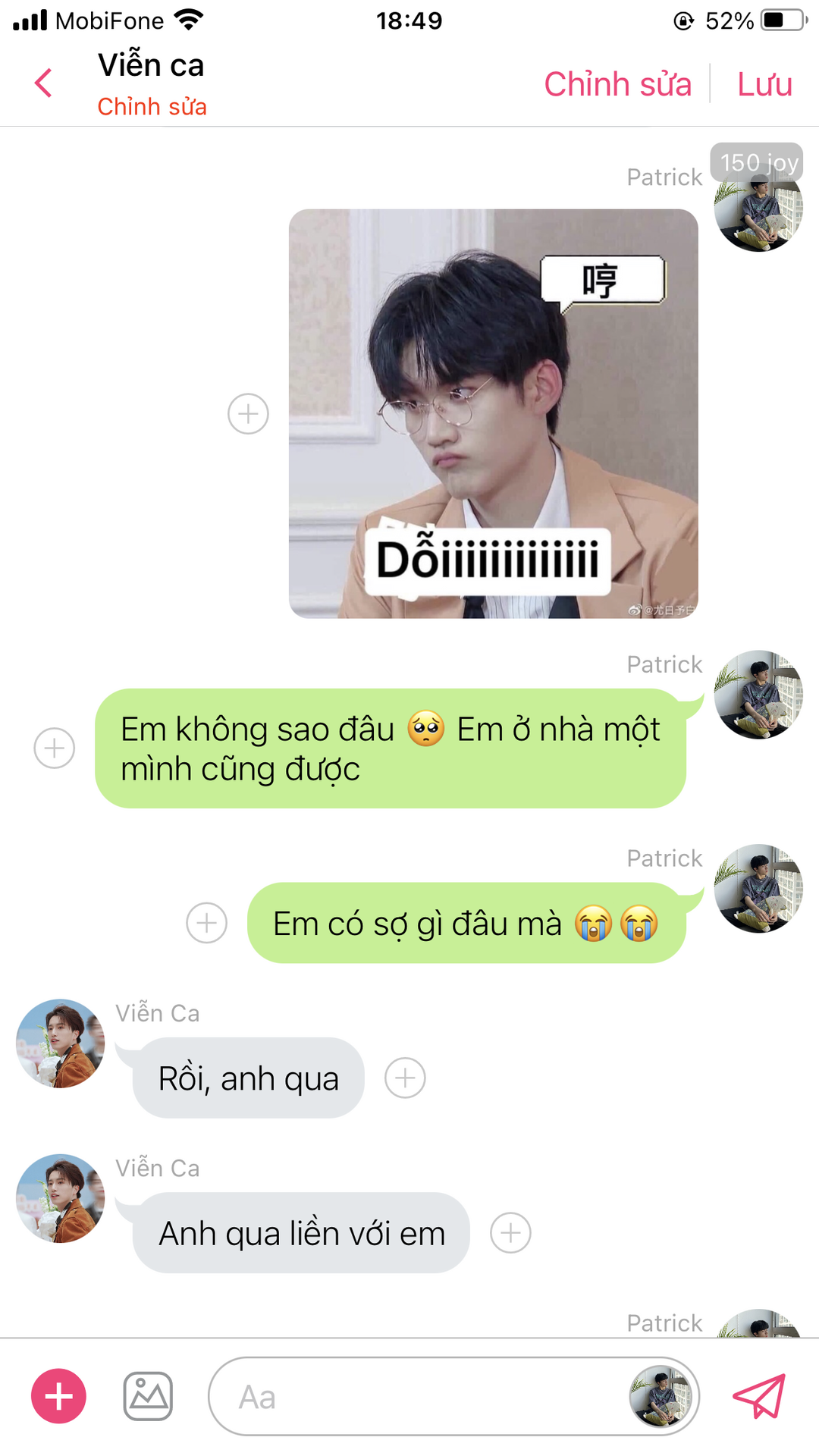Tap the red Chỉnh sửa under Viễn ca
This screenshot has height=1456, width=819.
(x=152, y=107)
